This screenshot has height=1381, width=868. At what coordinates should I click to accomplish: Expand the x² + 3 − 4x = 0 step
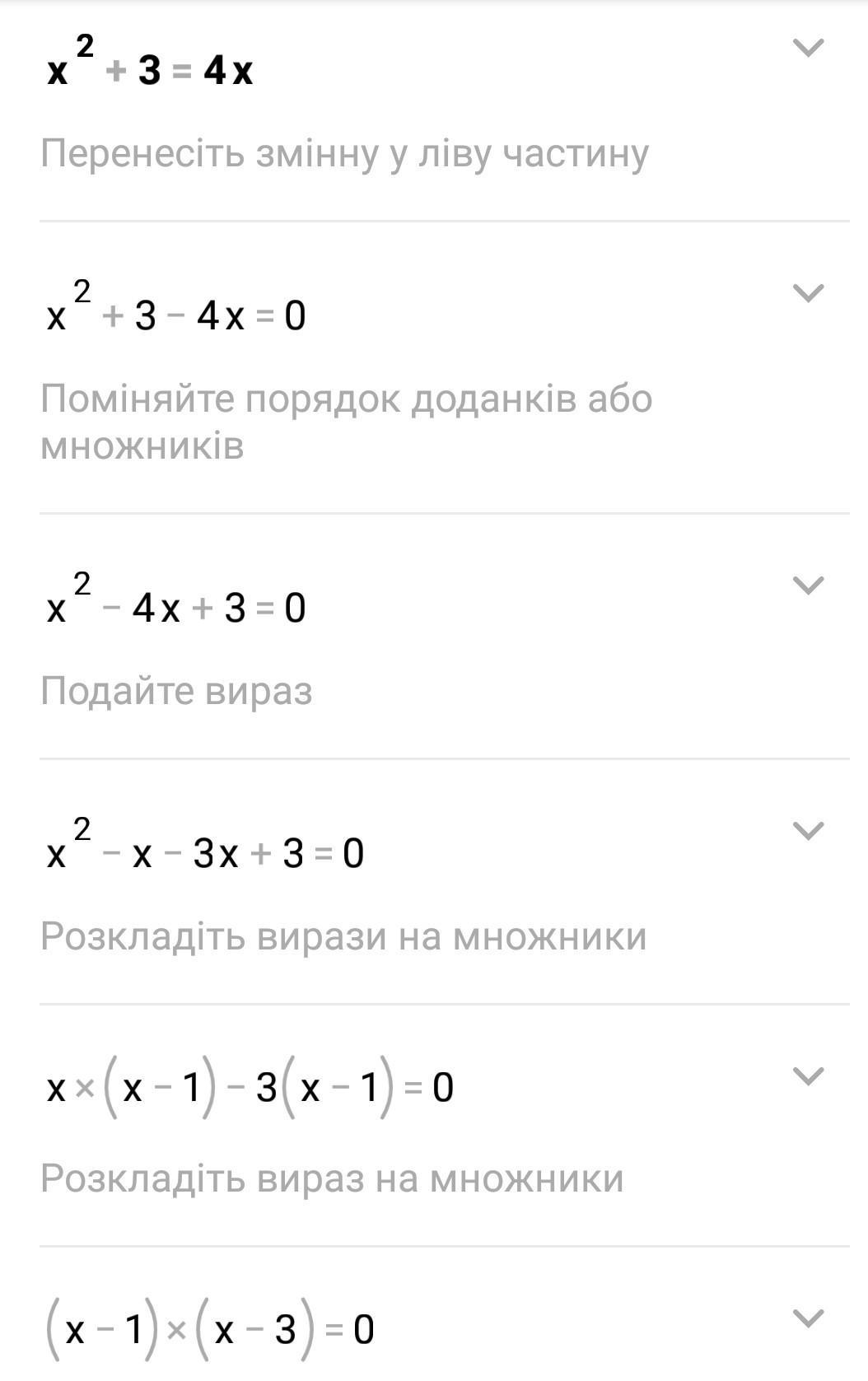807,293
